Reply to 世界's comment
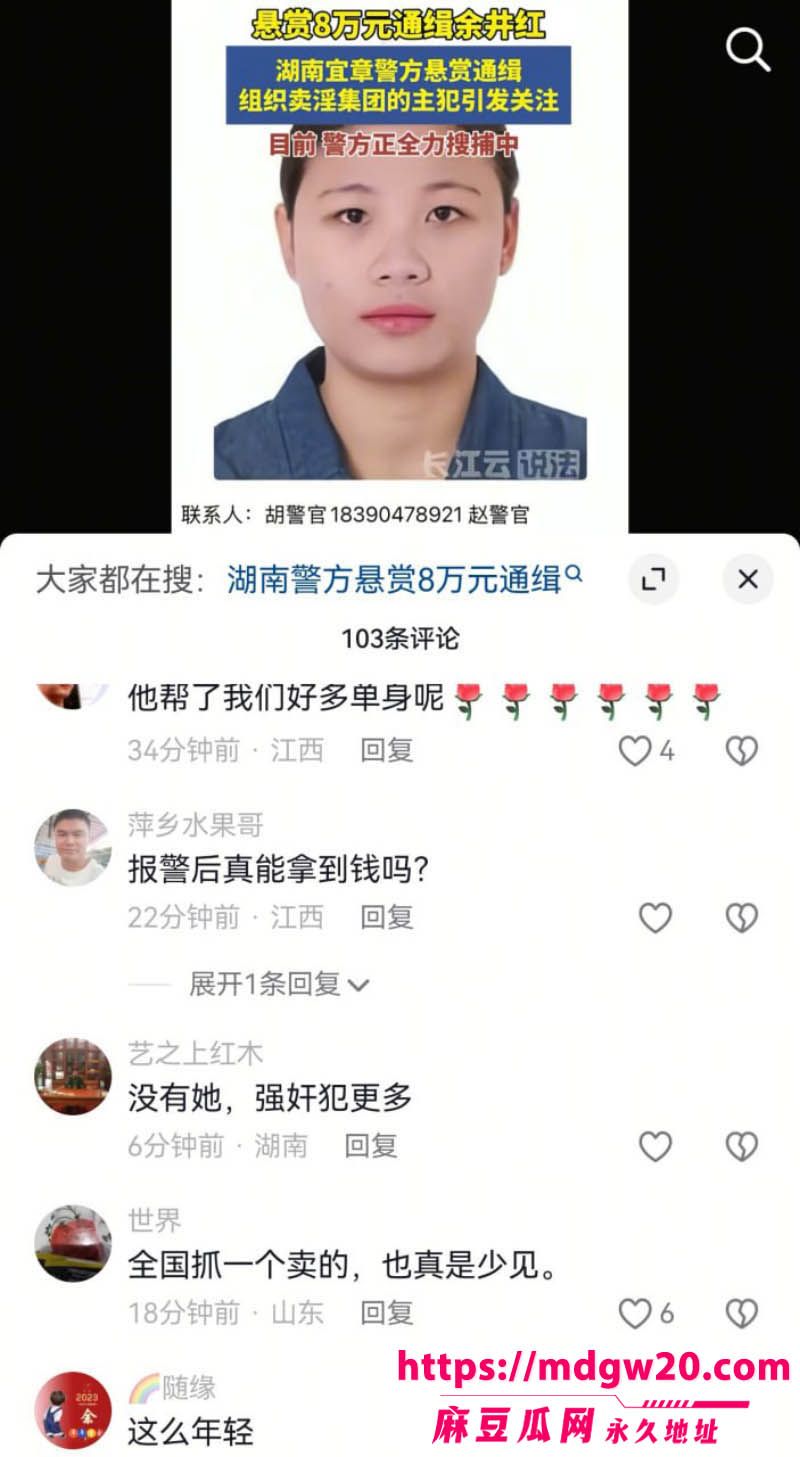Screen dimensions: 800x1457 tap(387, 1312)
